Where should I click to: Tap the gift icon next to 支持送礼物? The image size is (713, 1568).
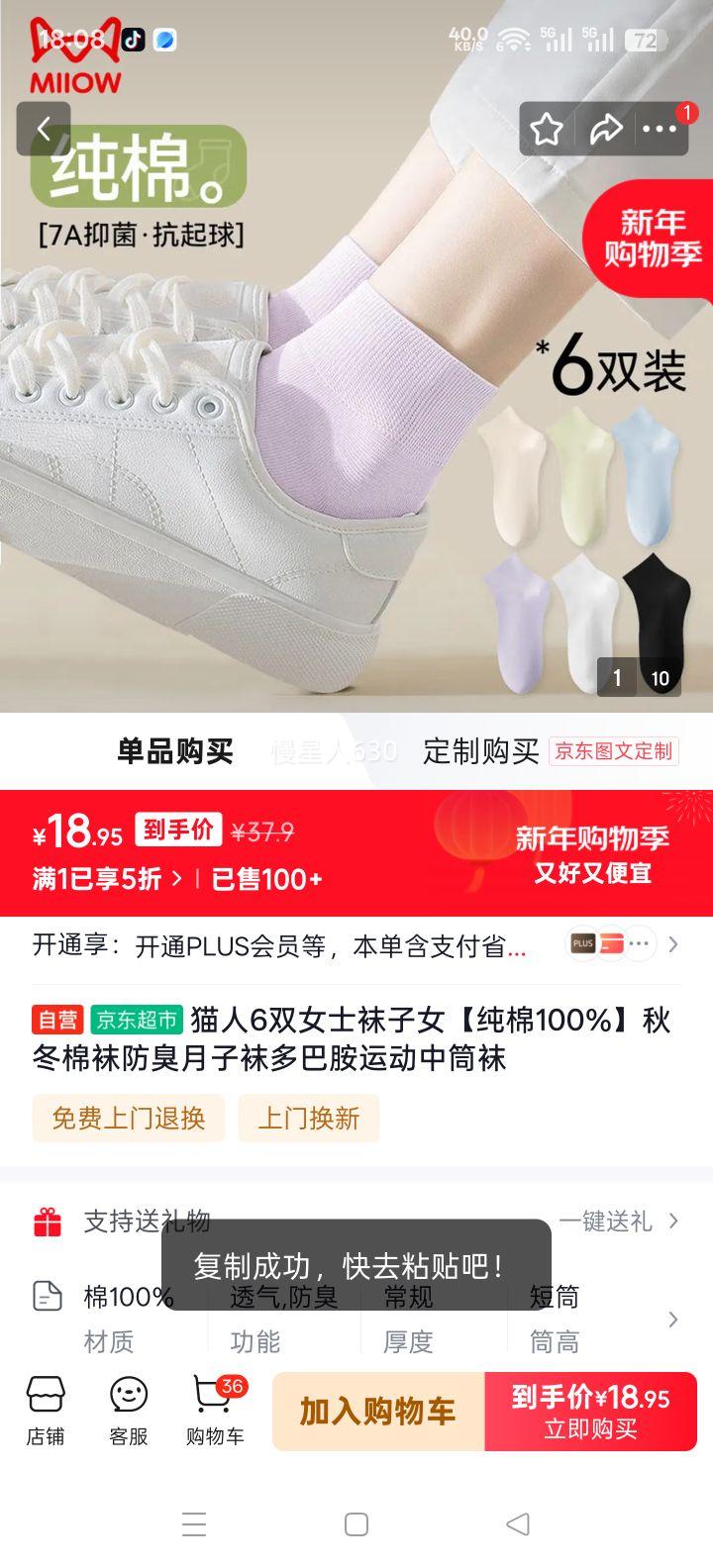point(47,1222)
